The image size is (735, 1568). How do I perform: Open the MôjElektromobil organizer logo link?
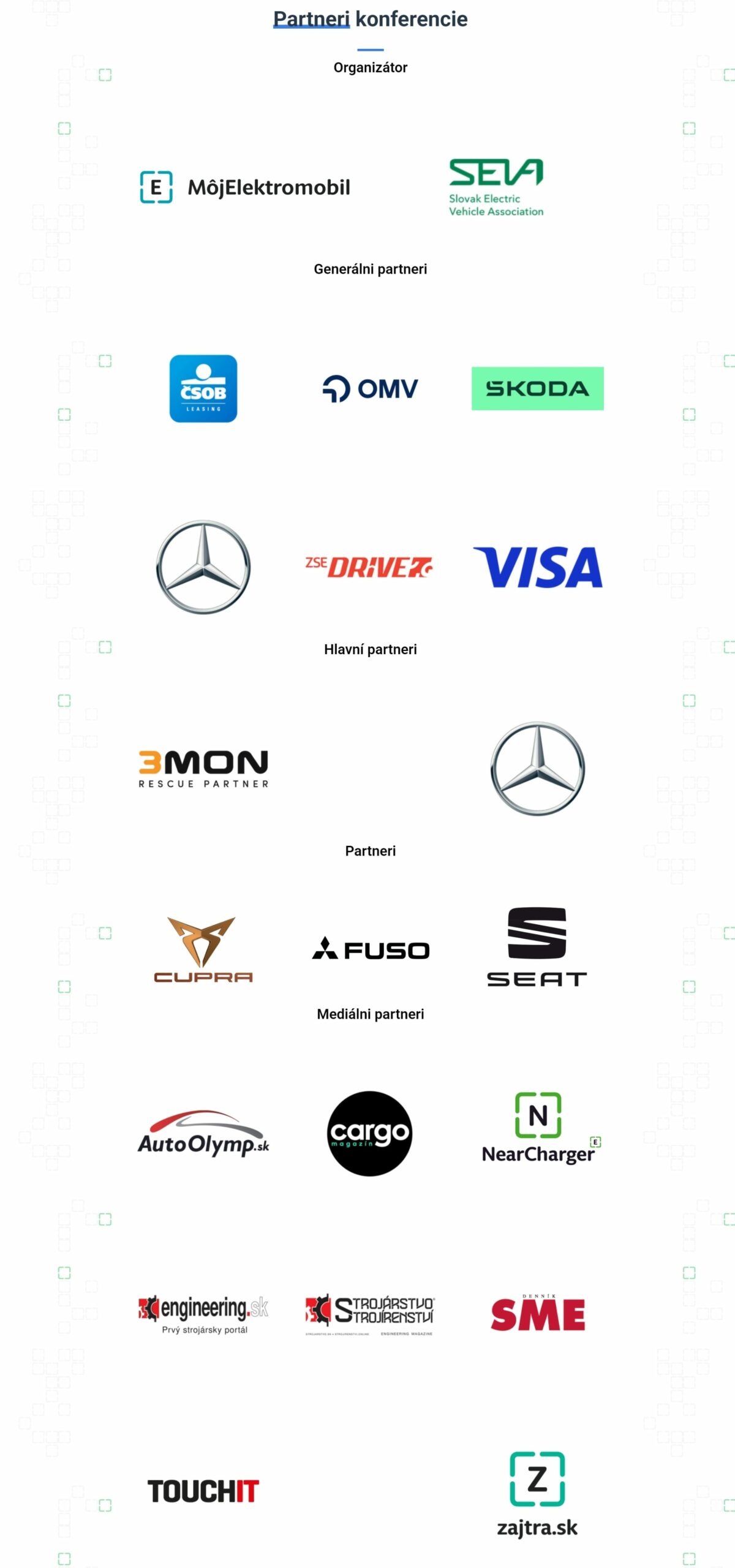point(245,187)
